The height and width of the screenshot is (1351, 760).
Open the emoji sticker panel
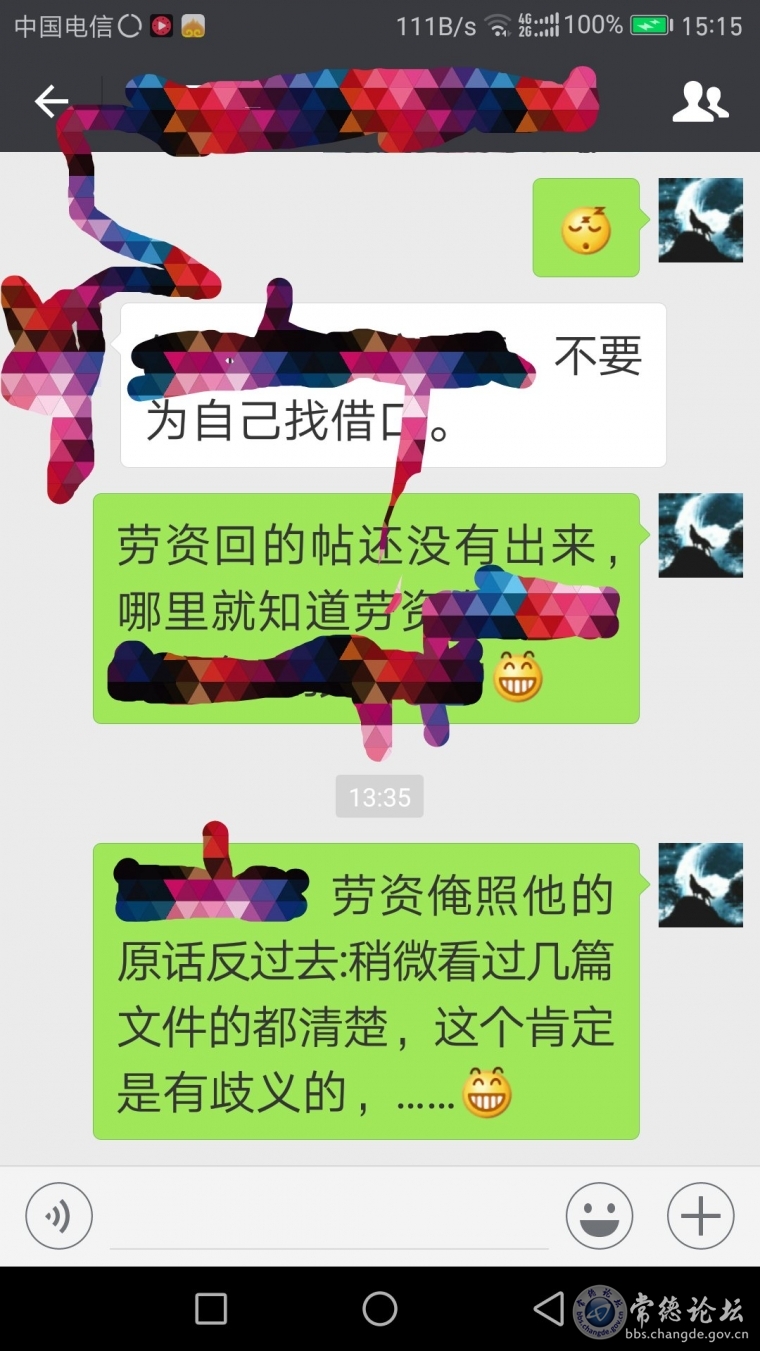[599, 1216]
